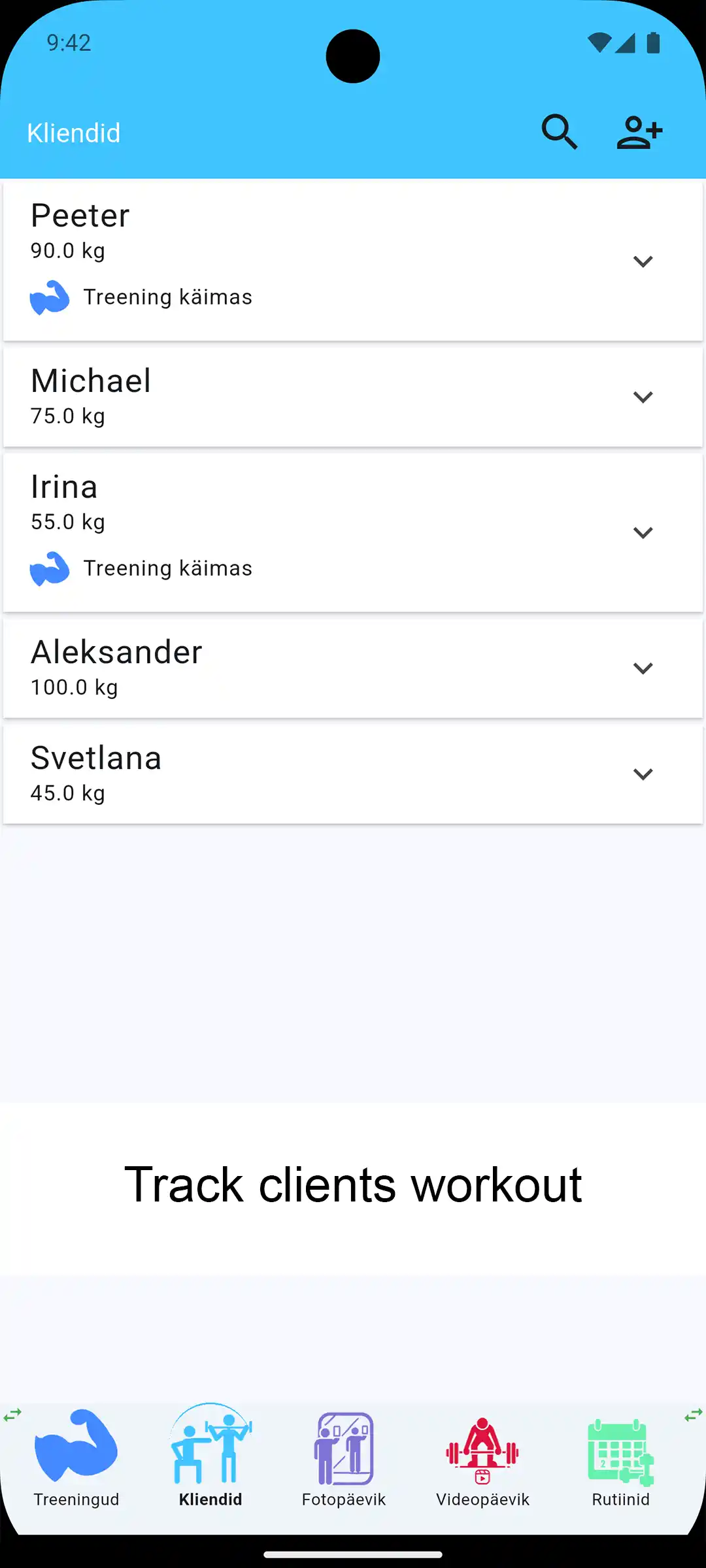Tap Irina's weight value 55.0 kg
The image size is (706, 1568).
[67, 521]
